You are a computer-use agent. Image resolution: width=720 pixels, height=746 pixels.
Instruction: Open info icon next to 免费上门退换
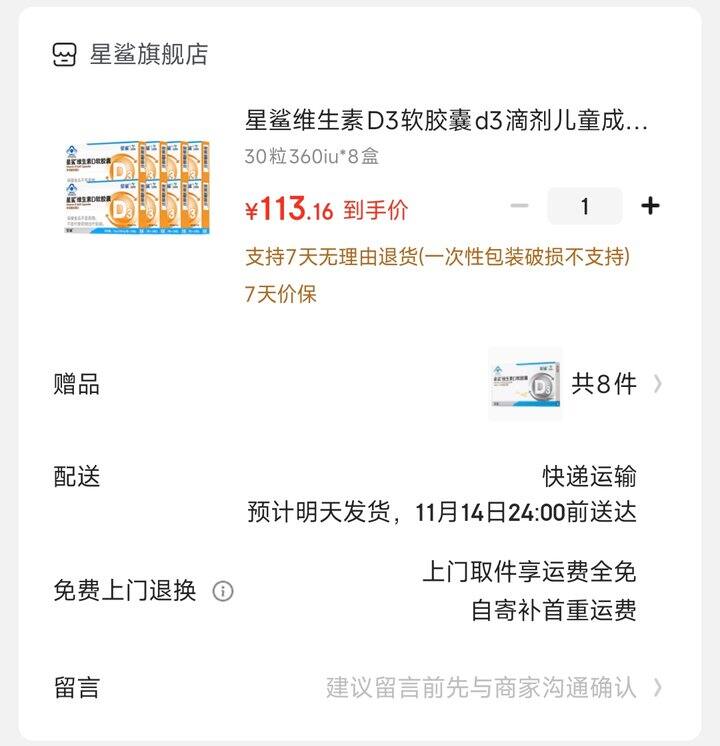pos(223,591)
